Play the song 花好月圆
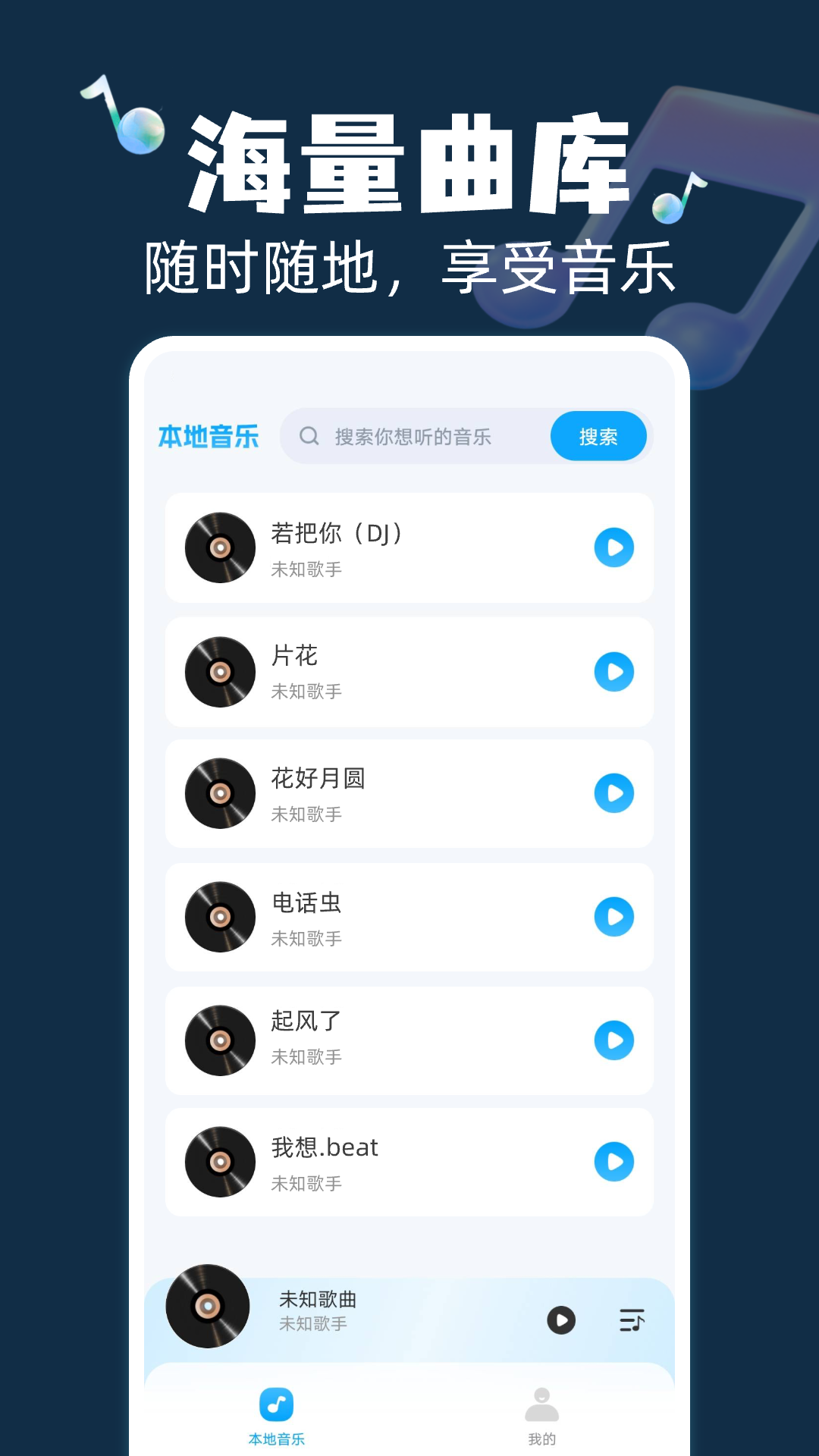 tap(615, 794)
